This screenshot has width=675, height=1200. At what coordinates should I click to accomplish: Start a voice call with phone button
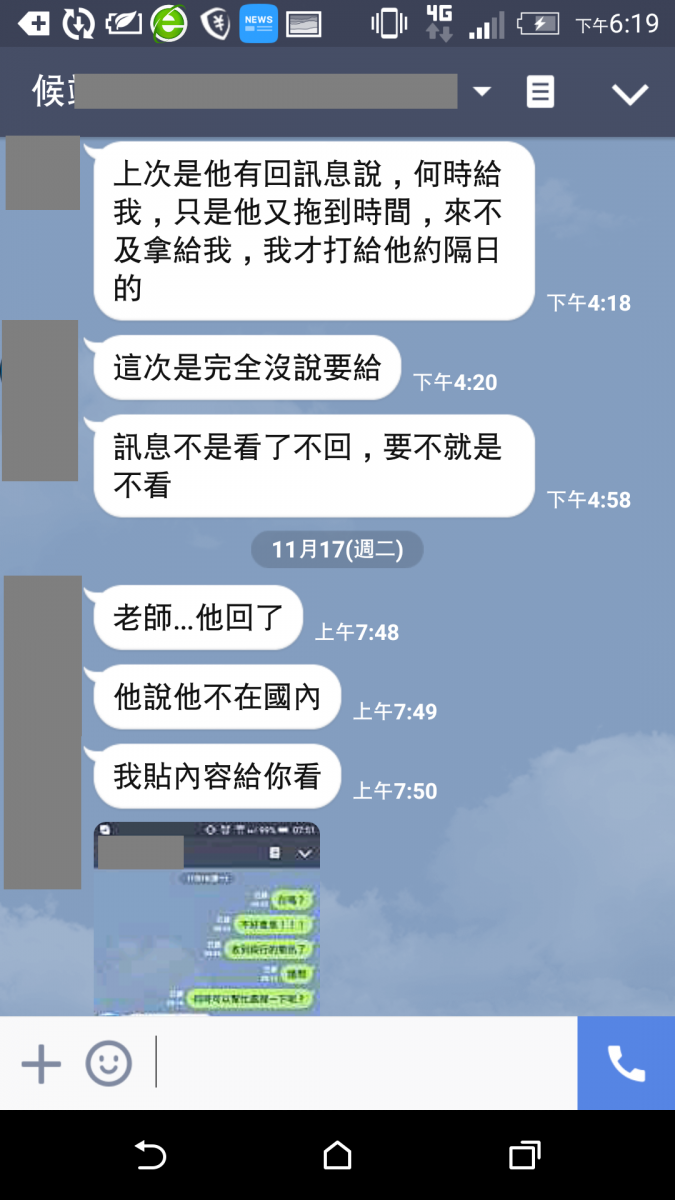(x=626, y=1064)
